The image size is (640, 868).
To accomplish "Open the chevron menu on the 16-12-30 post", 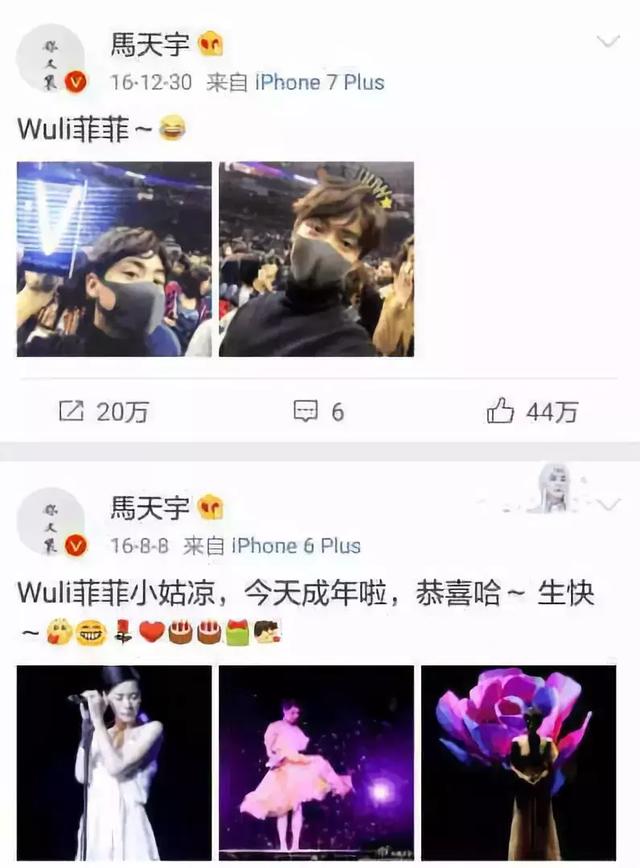I will point(608,42).
